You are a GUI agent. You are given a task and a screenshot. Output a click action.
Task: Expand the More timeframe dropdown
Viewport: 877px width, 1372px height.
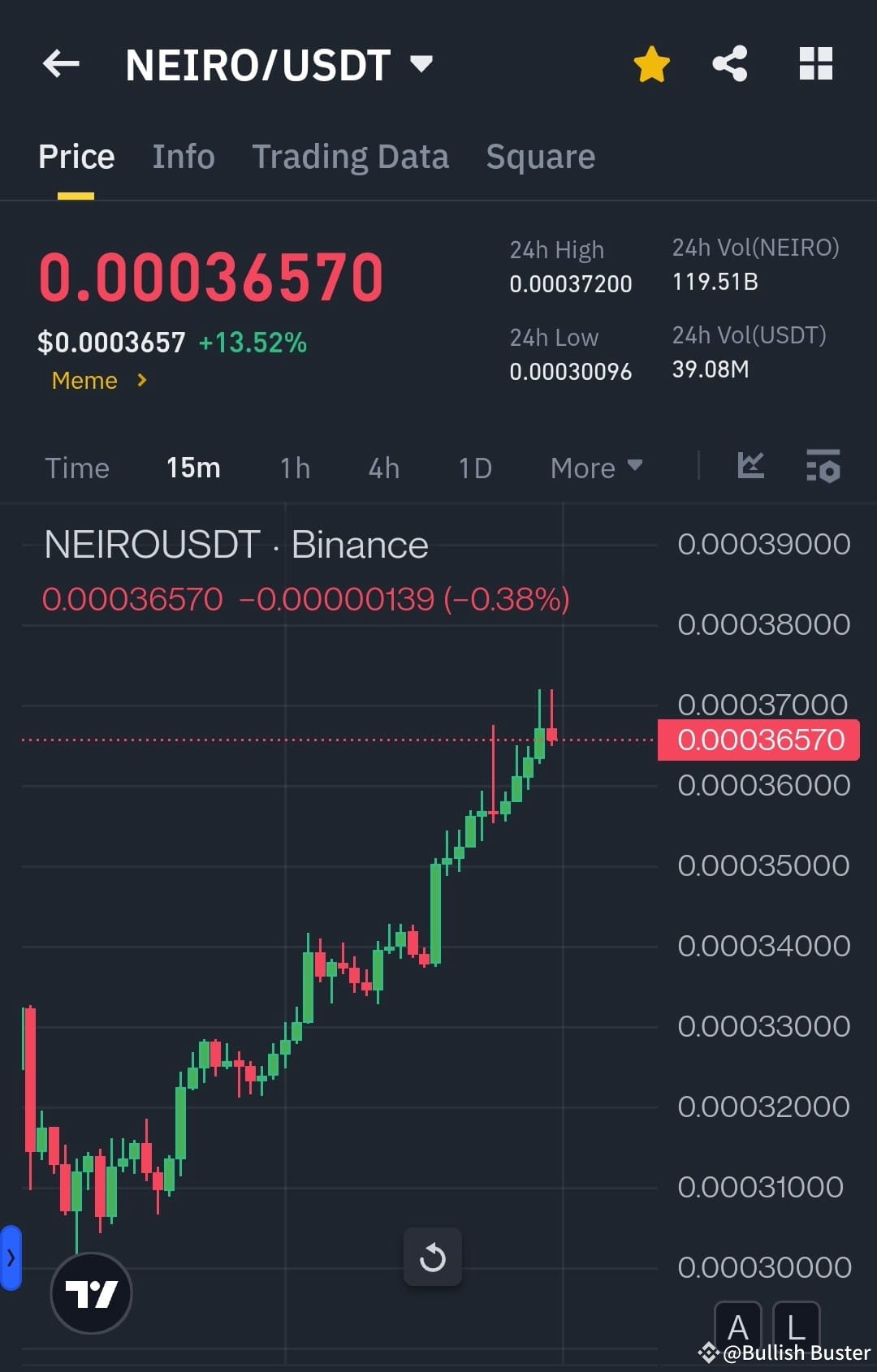(x=595, y=468)
